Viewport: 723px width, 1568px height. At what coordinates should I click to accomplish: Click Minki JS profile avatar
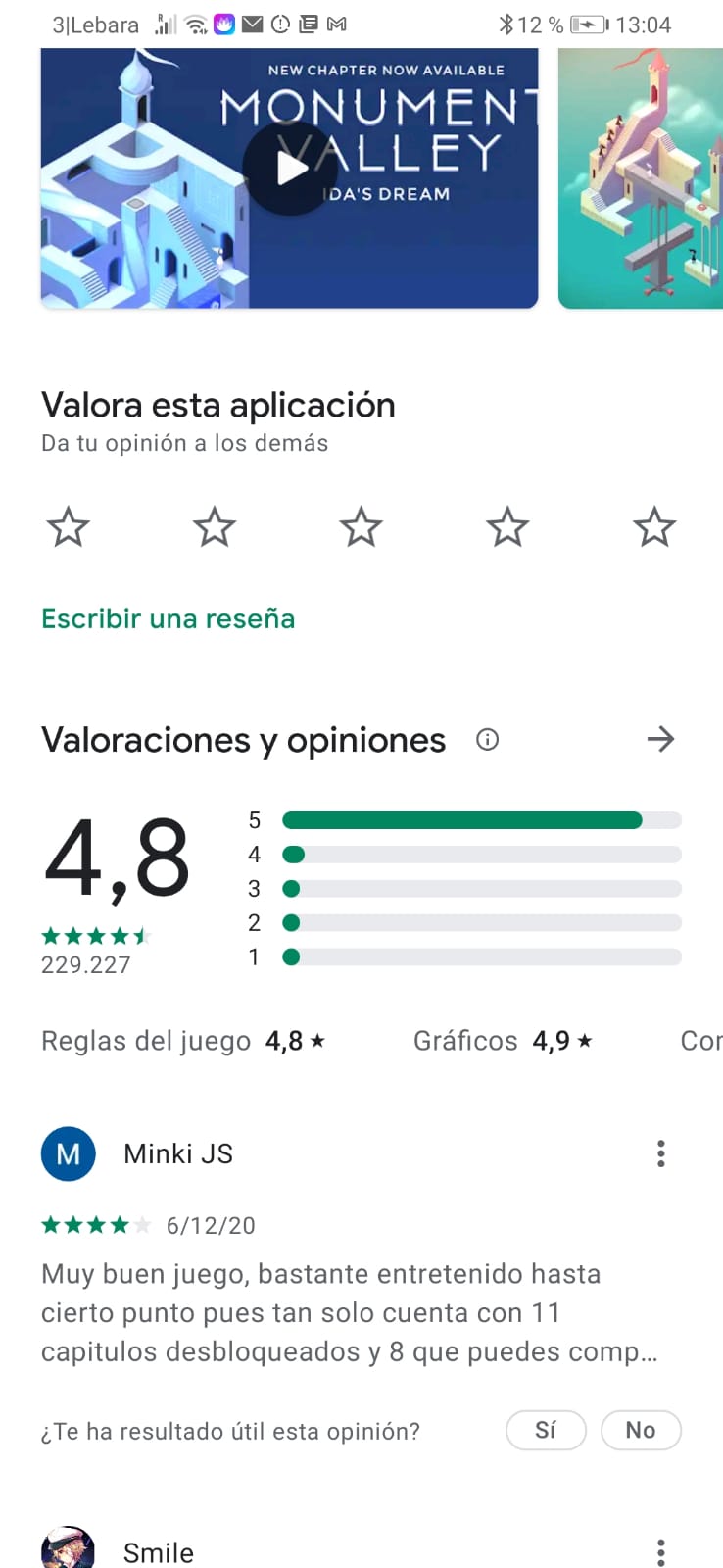pyautogui.click(x=68, y=1153)
